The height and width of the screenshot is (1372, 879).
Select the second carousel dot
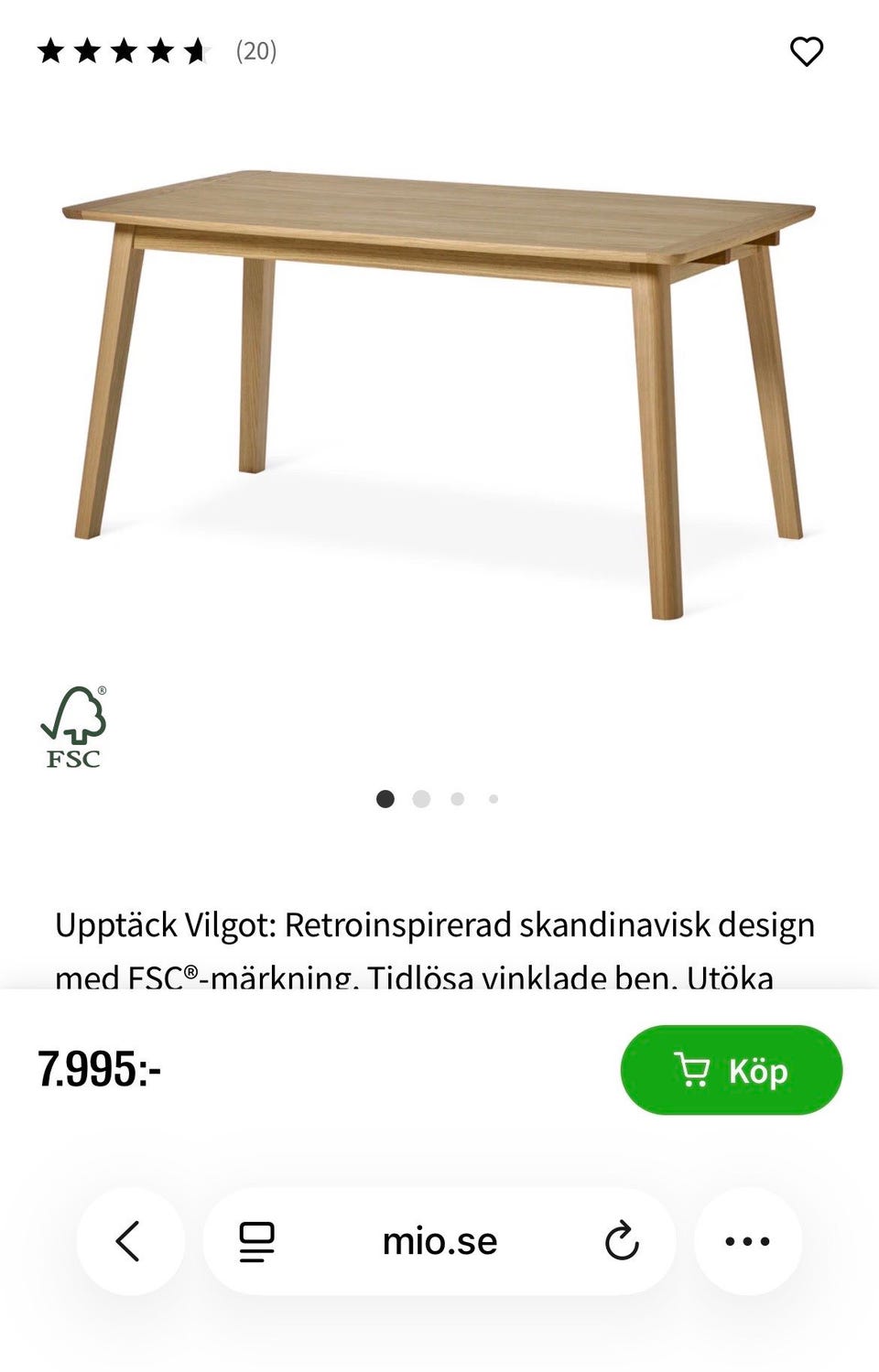(x=422, y=798)
